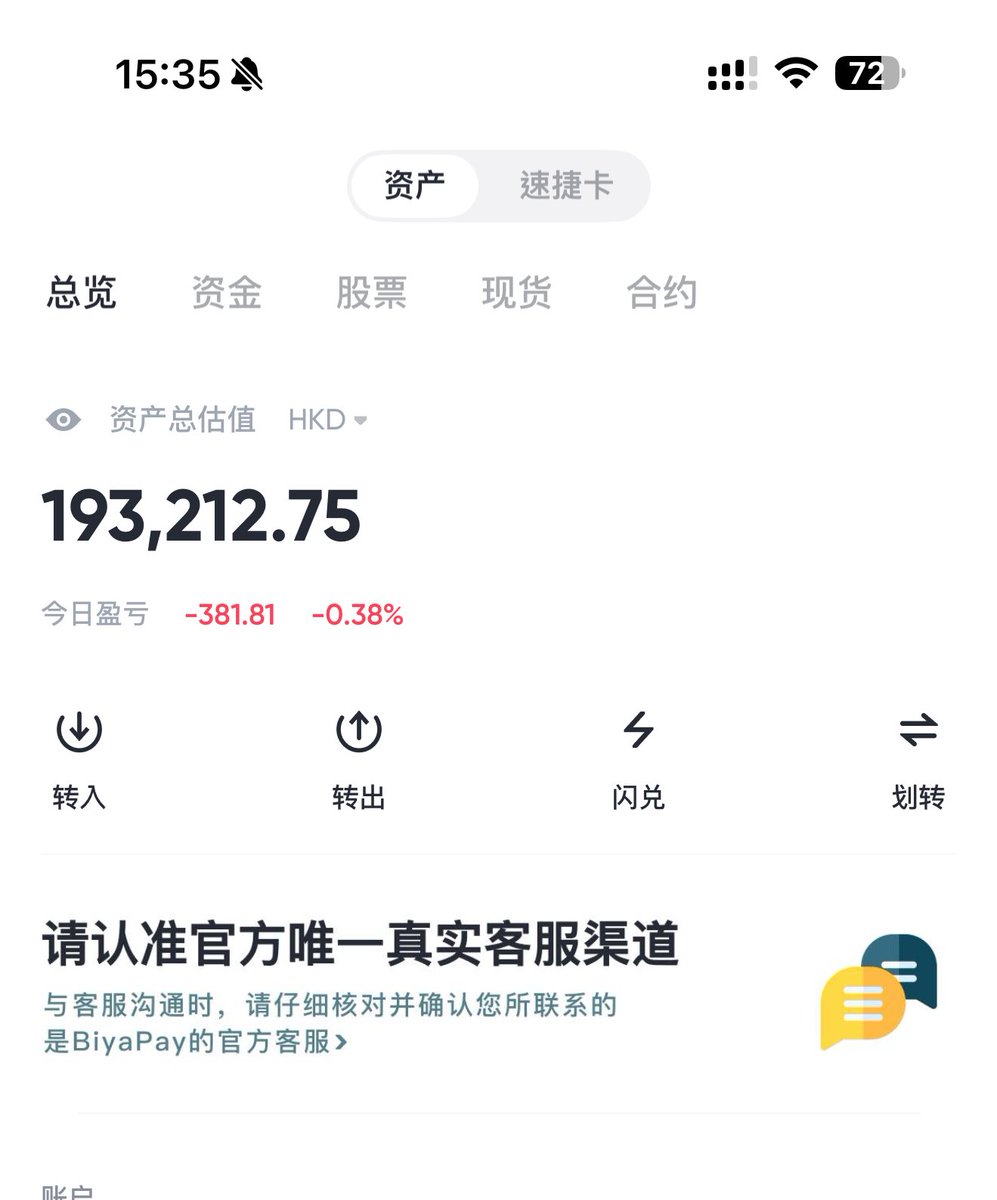Open the 资金 tab
Viewport: 997px width, 1200px height.
(x=226, y=293)
